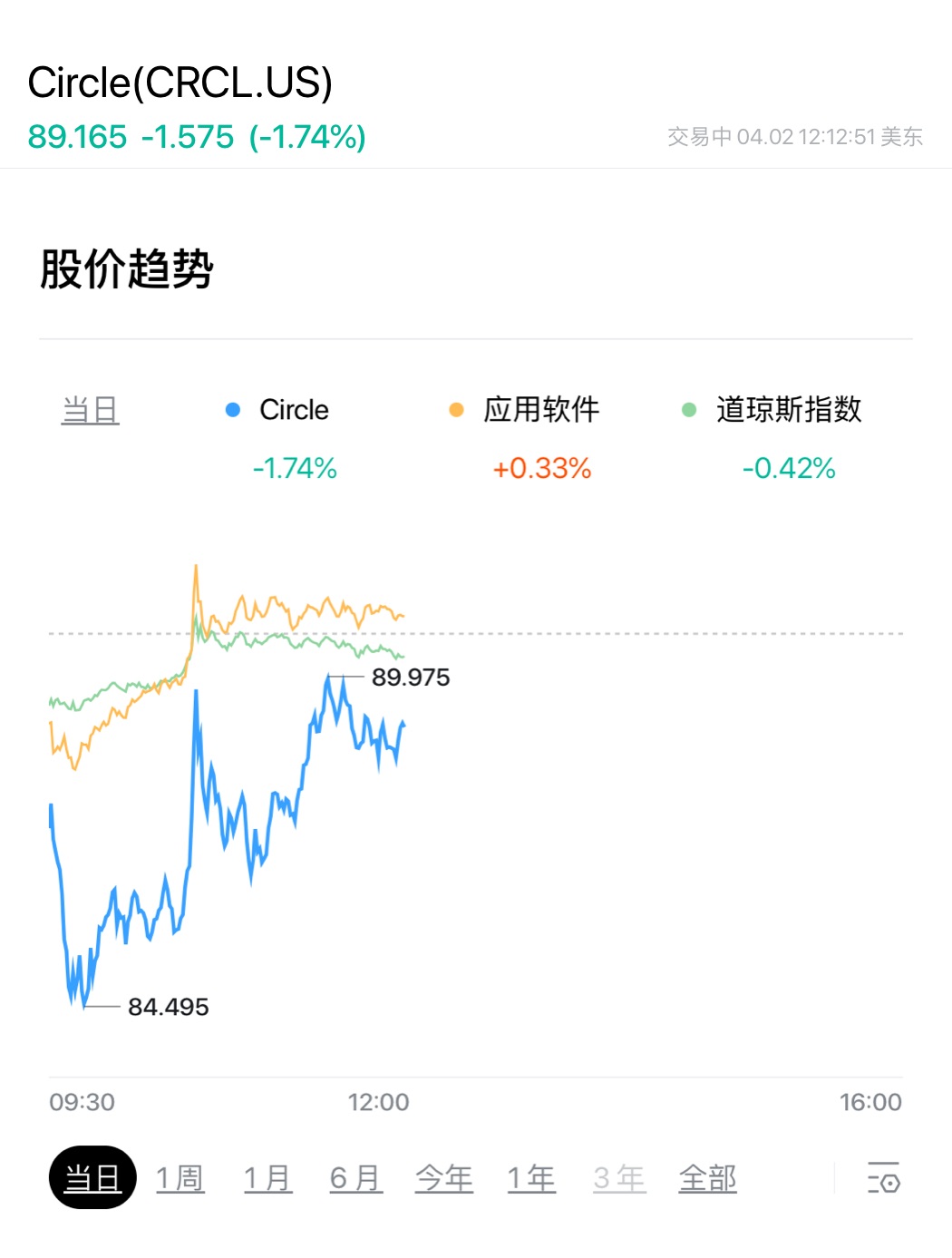This screenshot has width=952, height=1258.
Task: View the 1年 price trend
Action: pyautogui.click(x=530, y=1178)
